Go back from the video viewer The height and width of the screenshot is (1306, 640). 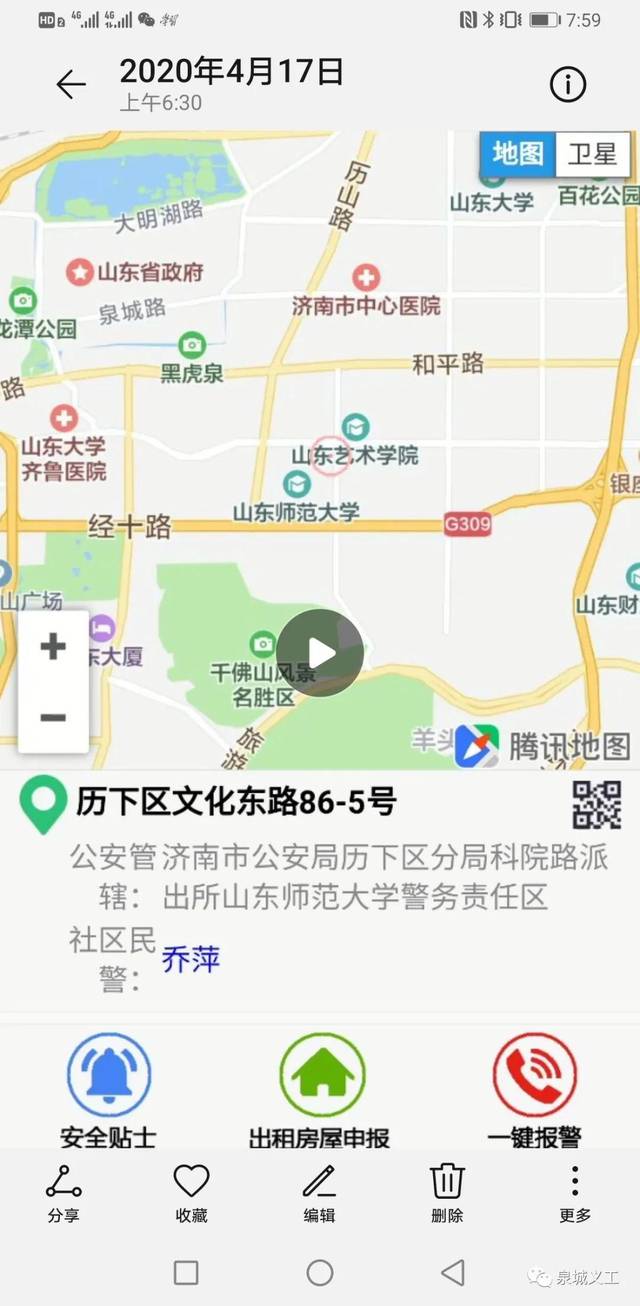(71, 85)
